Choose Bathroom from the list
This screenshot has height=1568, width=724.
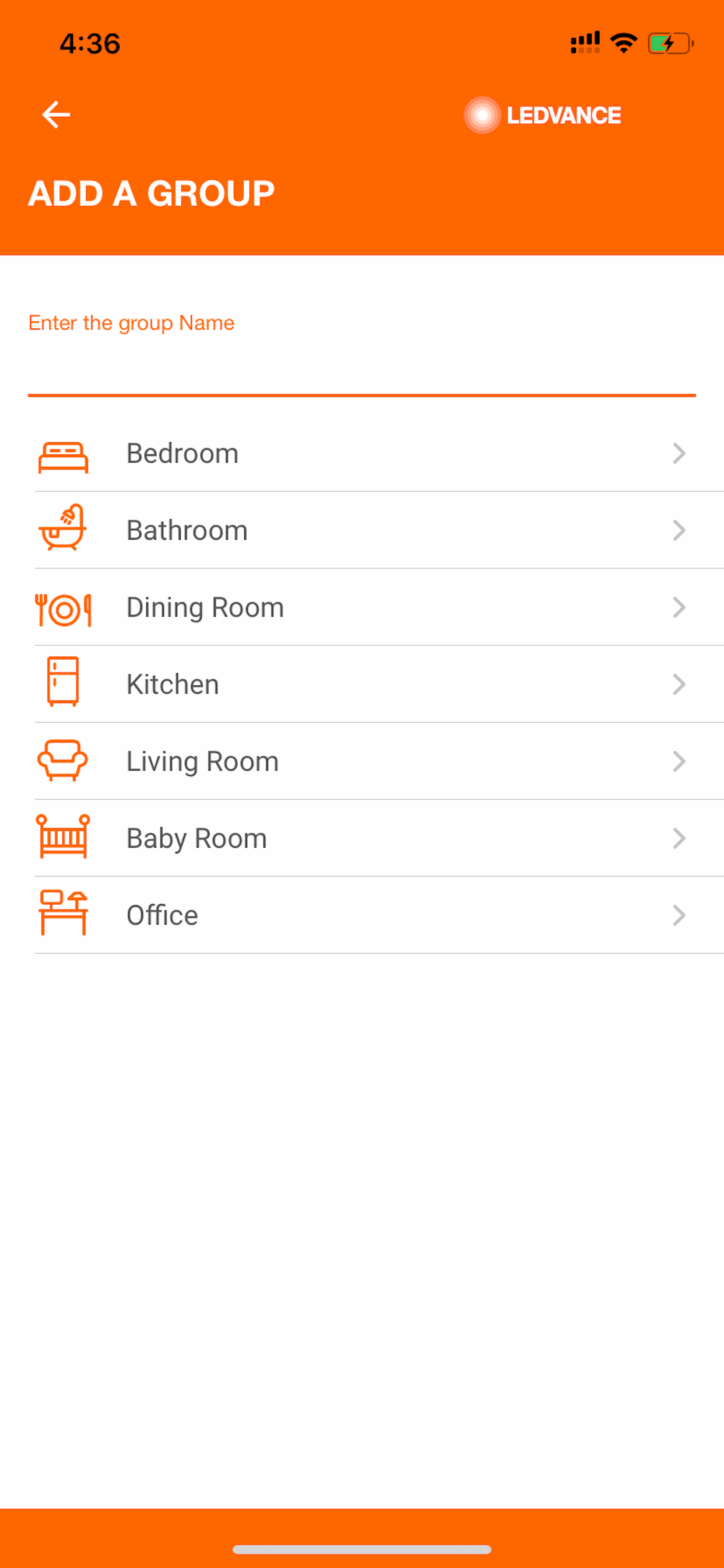pos(362,530)
